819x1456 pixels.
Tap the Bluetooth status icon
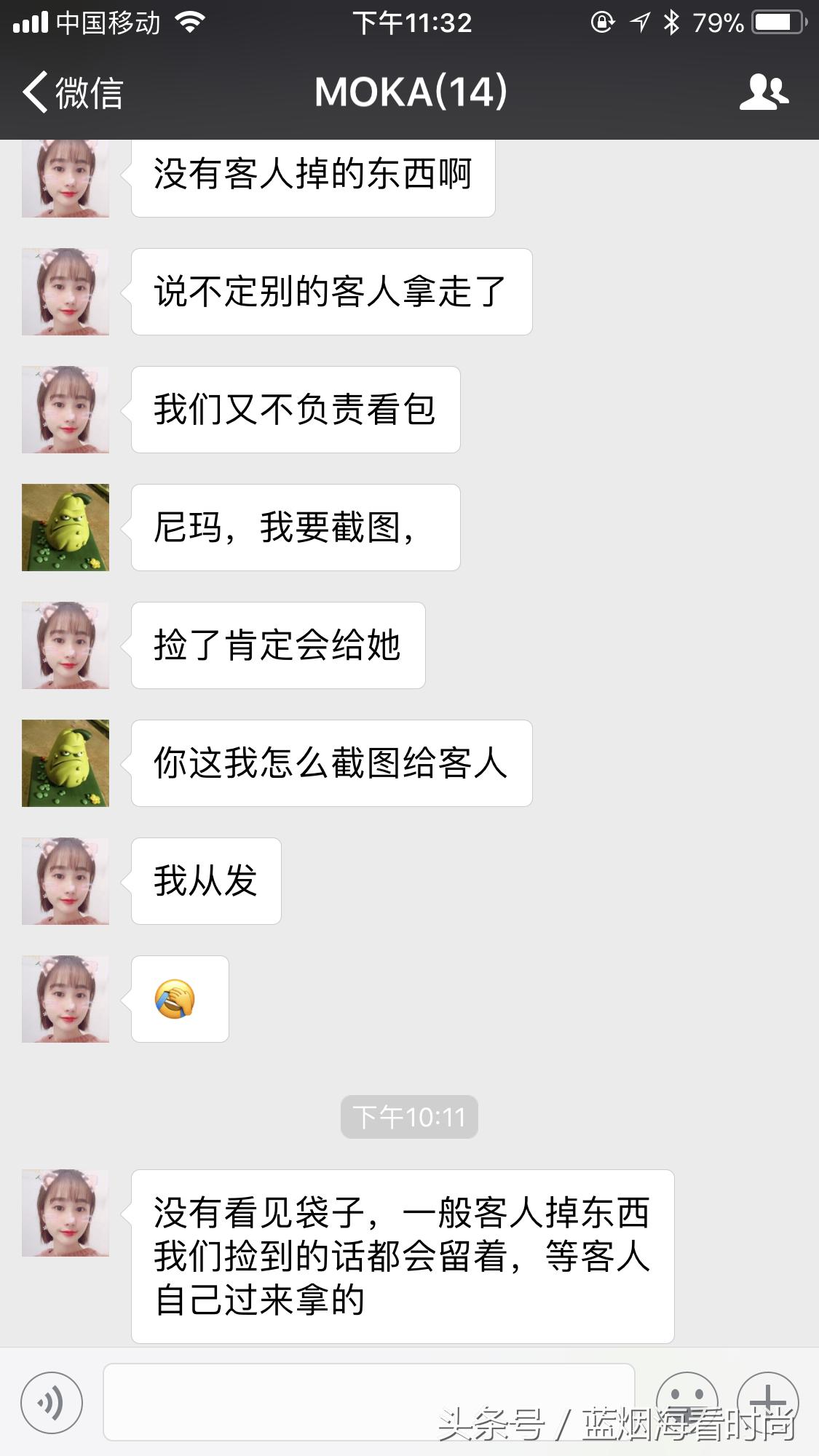(671, 22)
